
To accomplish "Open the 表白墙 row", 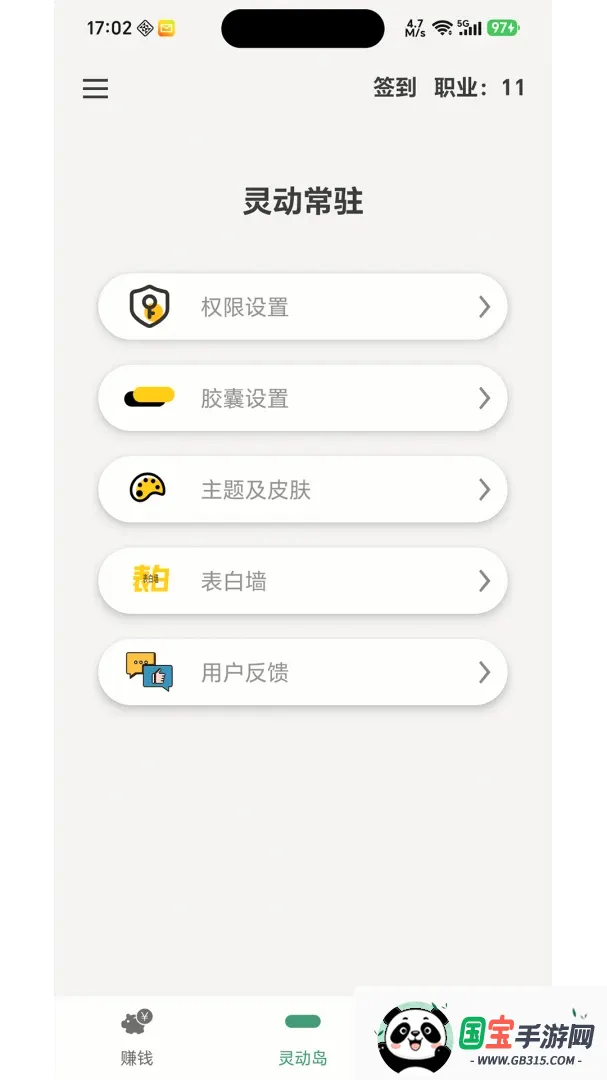I will pyautogui.click(x=302, y=581).
